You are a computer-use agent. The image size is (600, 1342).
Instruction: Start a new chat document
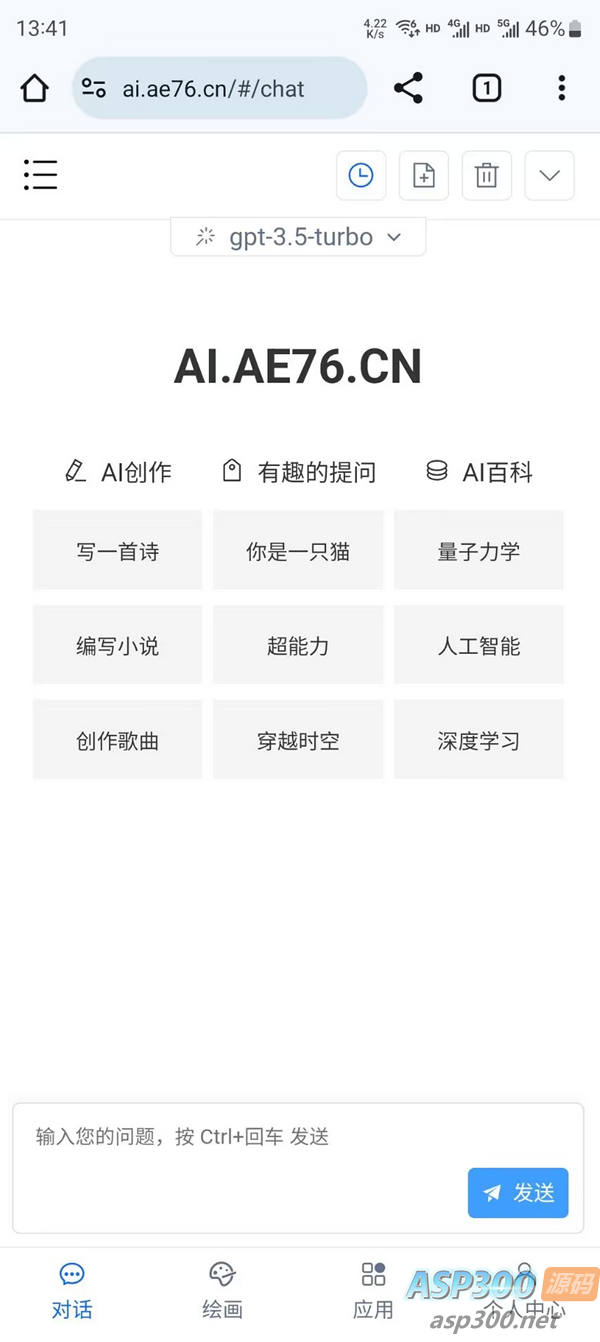424,176
